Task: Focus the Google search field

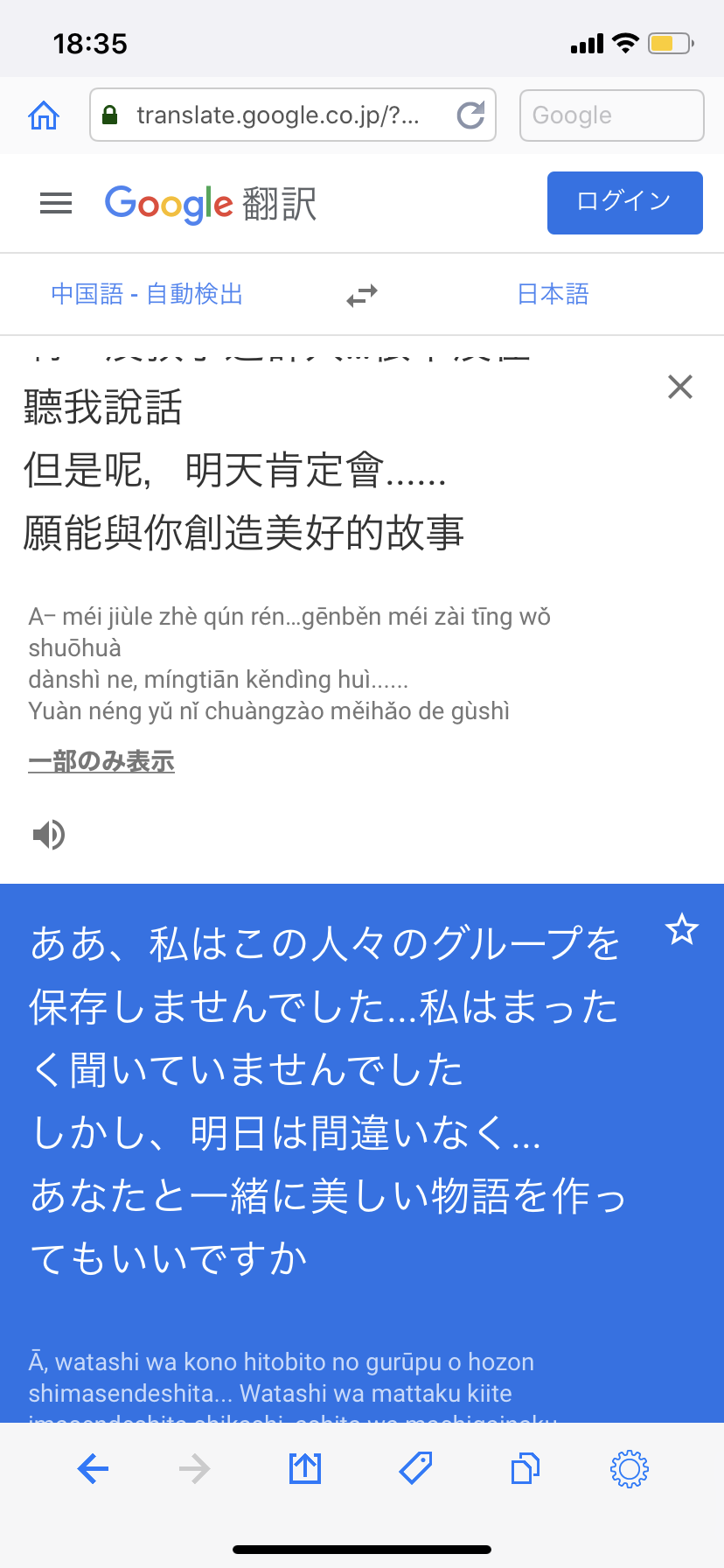Action: (x=611, y=115)
